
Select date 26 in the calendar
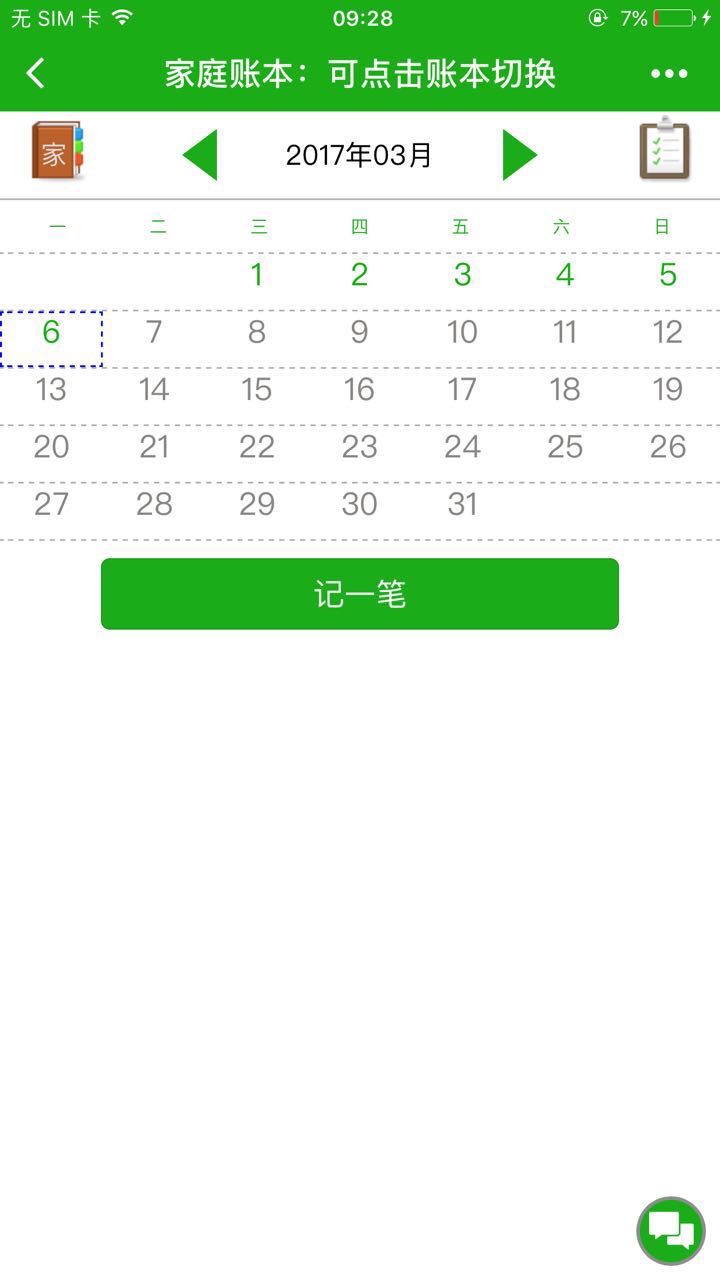click(668, 447)
